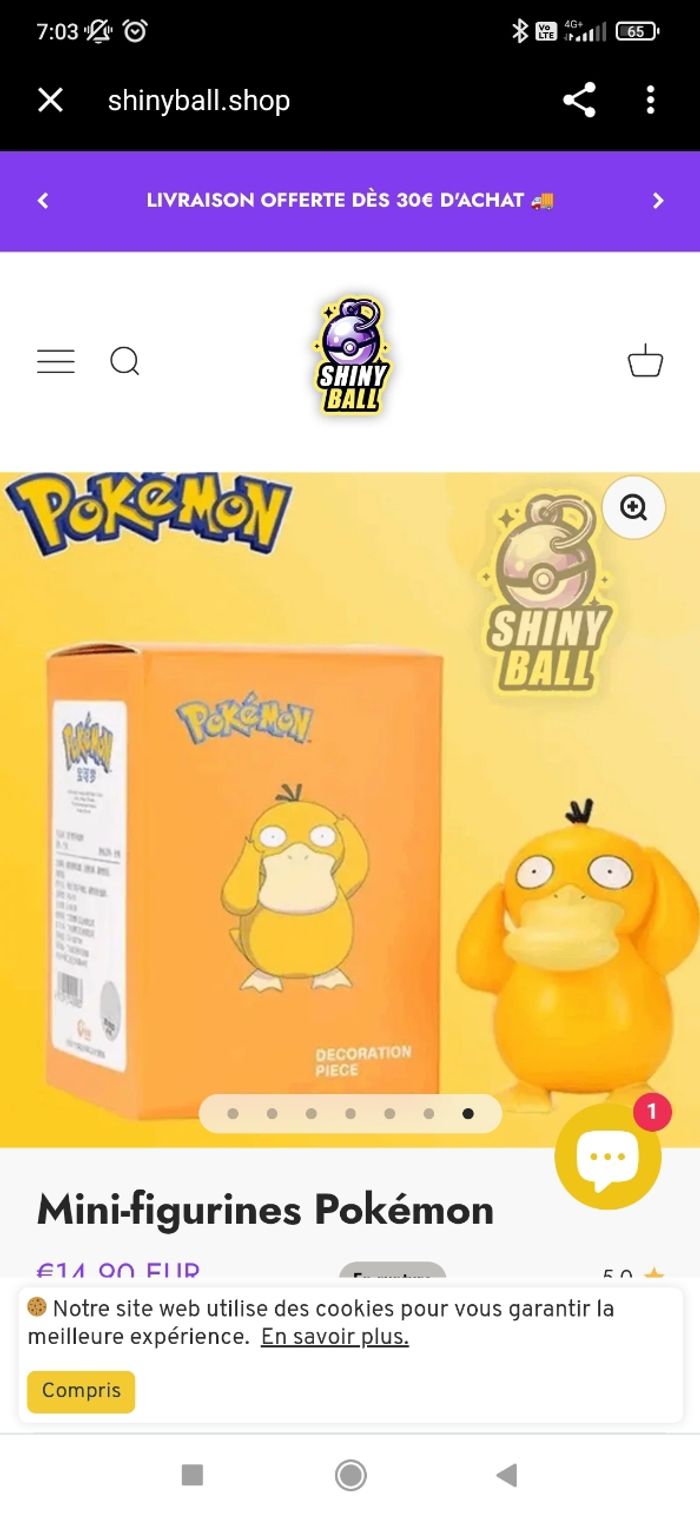The height and width of the screenshot is (1517, 700).
Task: Go to the system home screen
Action: point(350,1475)
